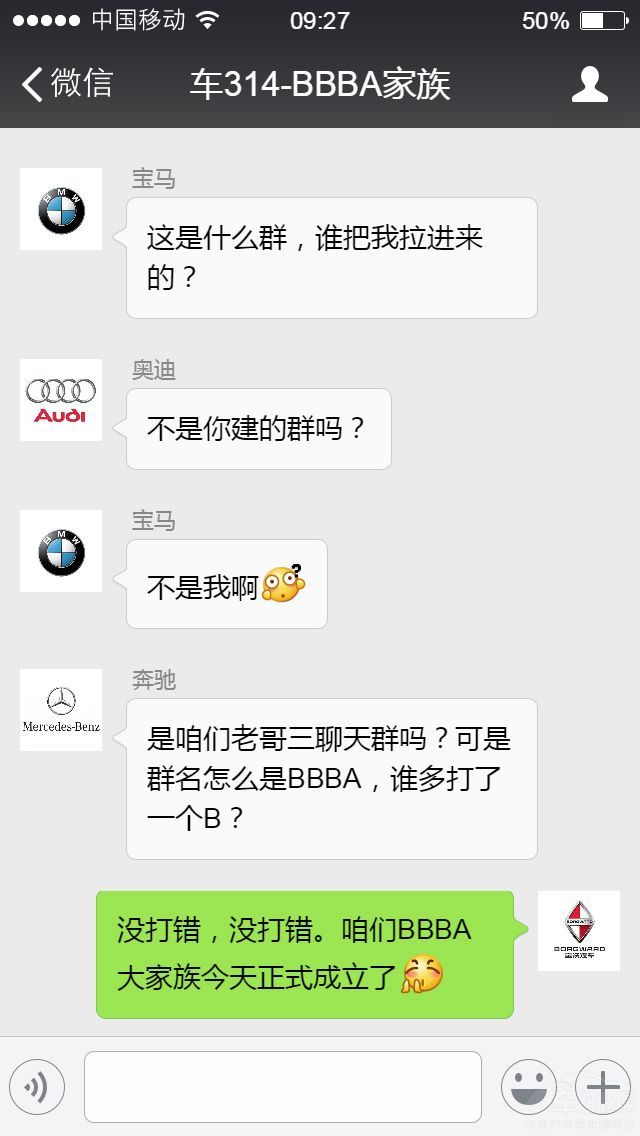Viewport: 640px width, 1136px height.
Task: Tap 宝马's avatar beside "不是我啊"
Action: click(61, 551)
